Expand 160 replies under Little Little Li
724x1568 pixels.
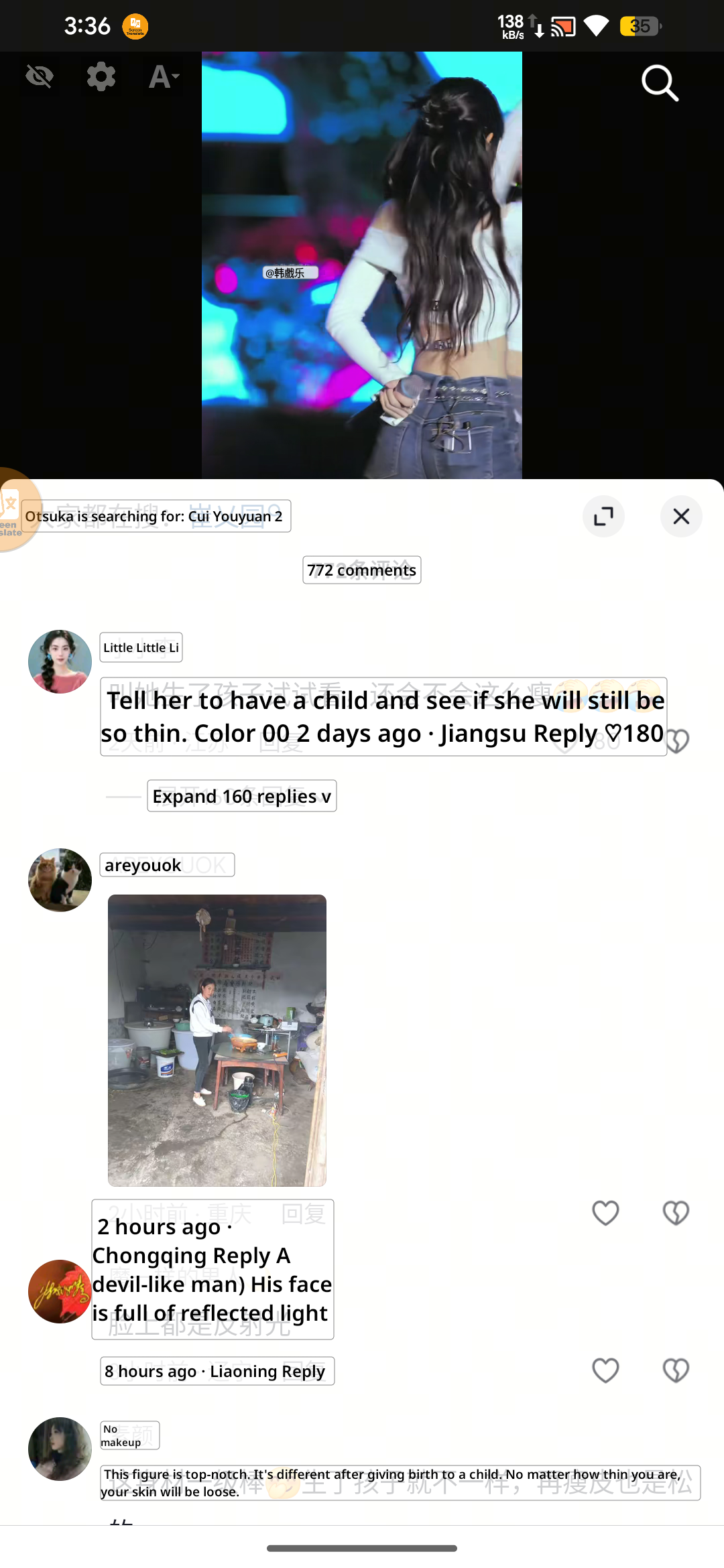(x=242, y=796)
